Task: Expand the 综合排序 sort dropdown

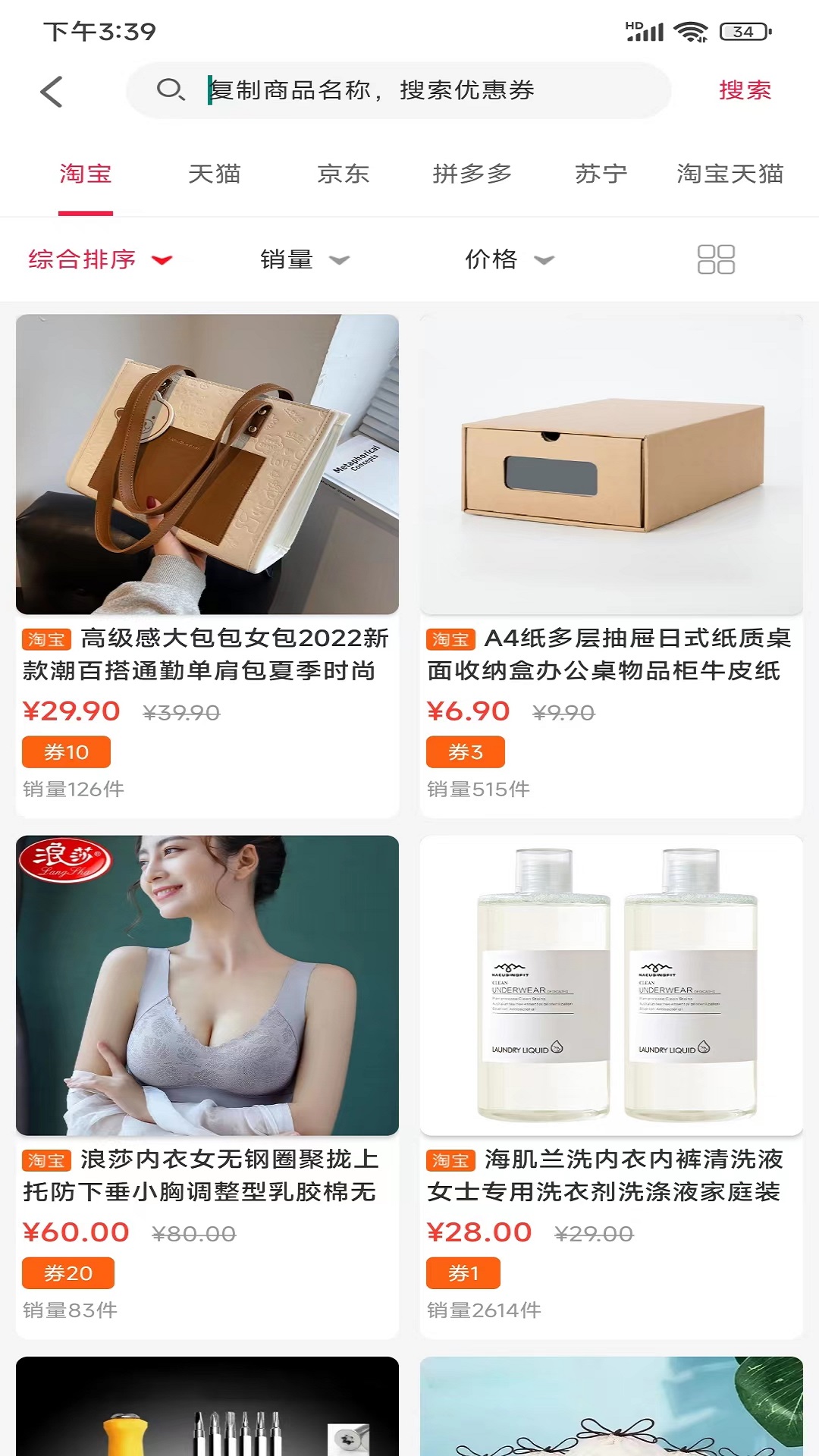Action: click(x=101, y=259)
